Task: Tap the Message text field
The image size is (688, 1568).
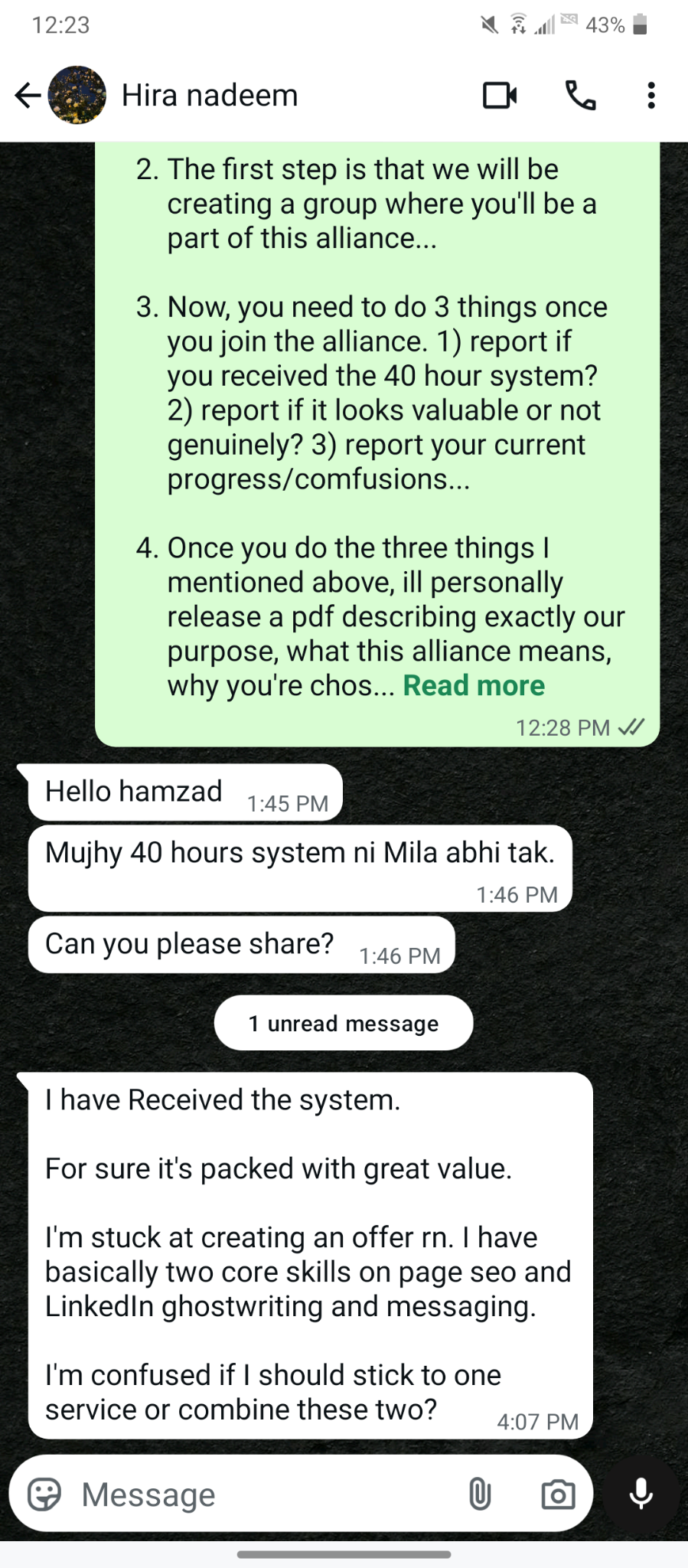Action: (260, 1494)
